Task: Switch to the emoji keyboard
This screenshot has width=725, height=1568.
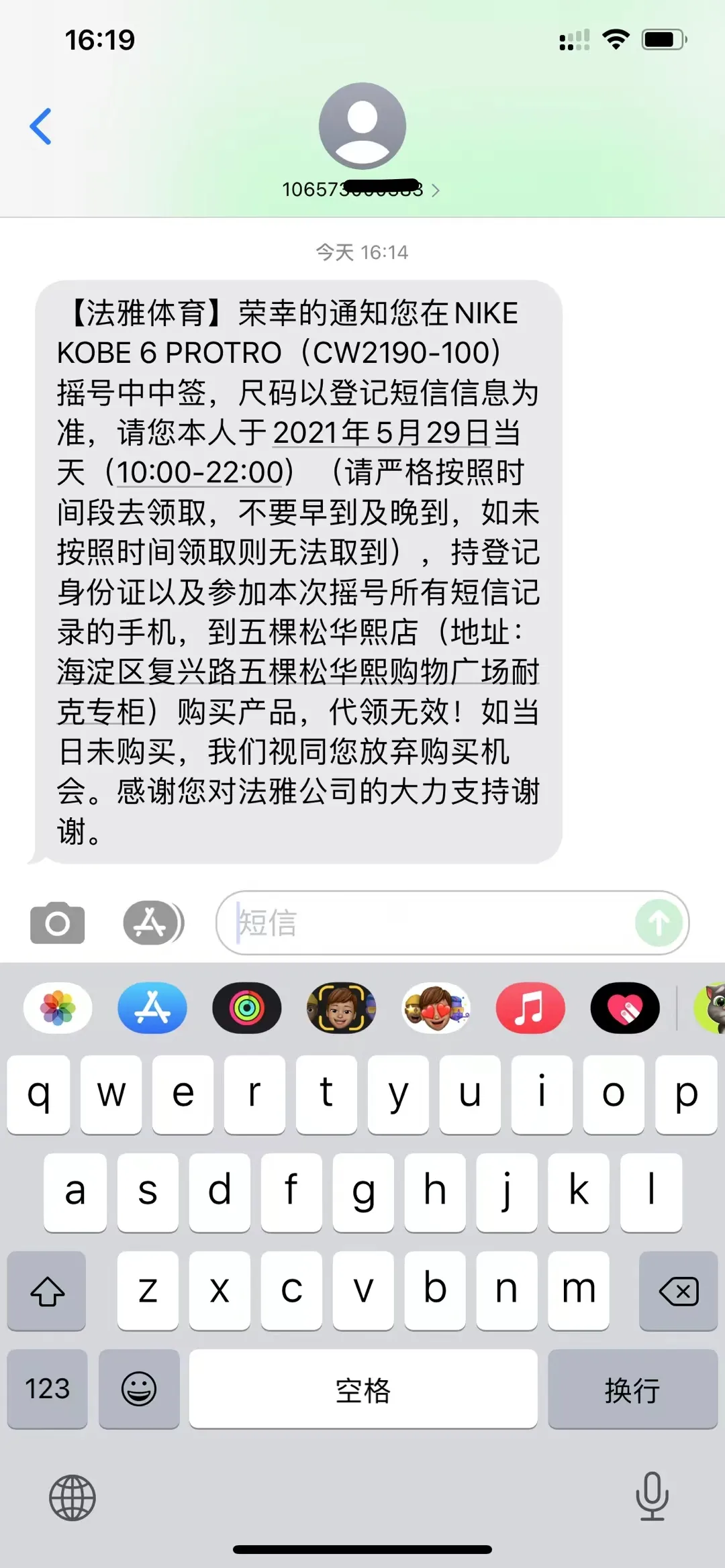Action: click(x=139, y=1390)
